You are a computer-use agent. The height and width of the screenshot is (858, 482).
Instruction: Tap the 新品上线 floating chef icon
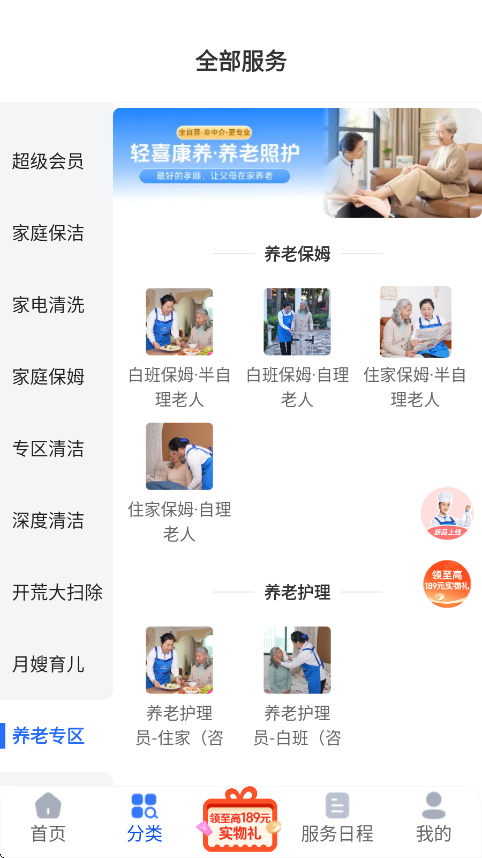tap(447, 513)
